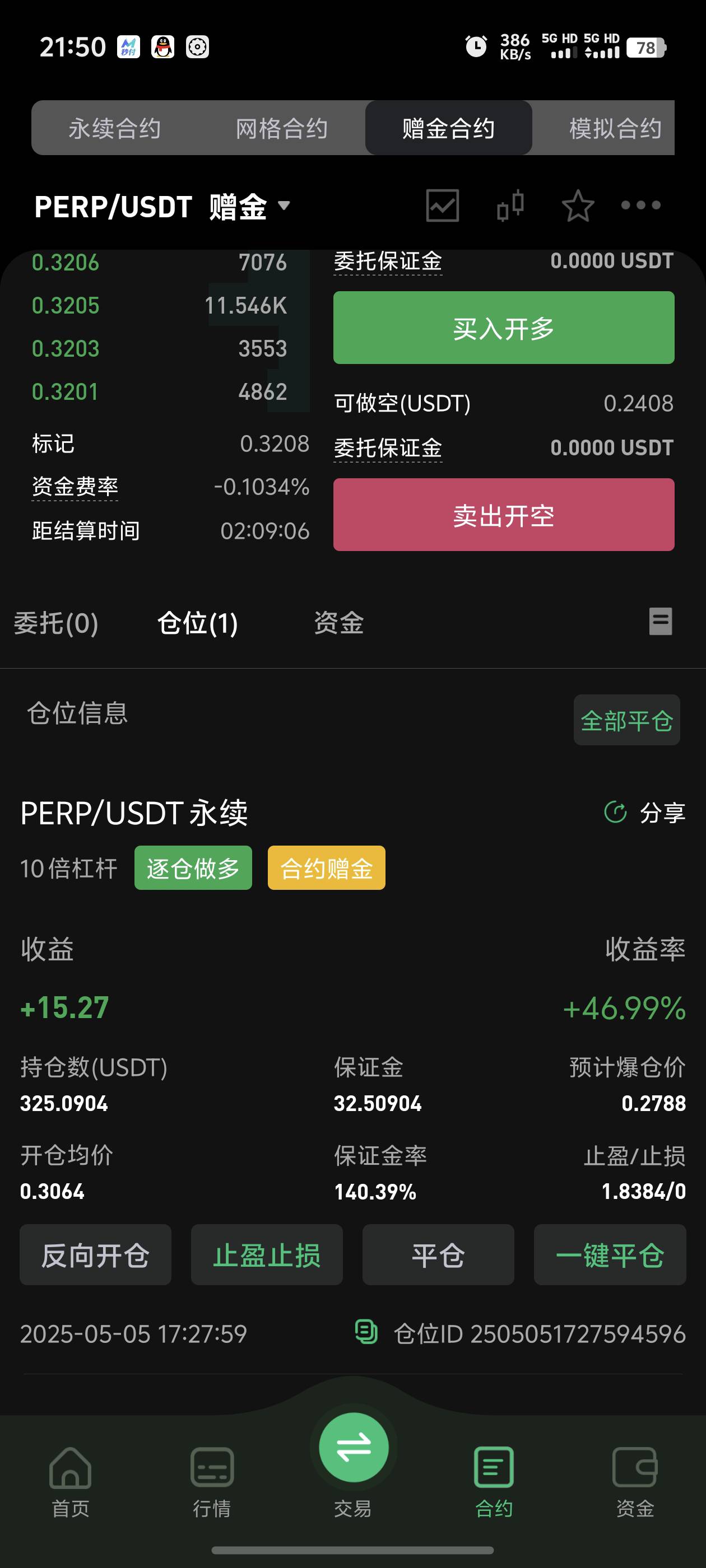Switch to the 模拟合约 tab
This screenshot has width=706, height=1568.
click(x=615, y=128)
